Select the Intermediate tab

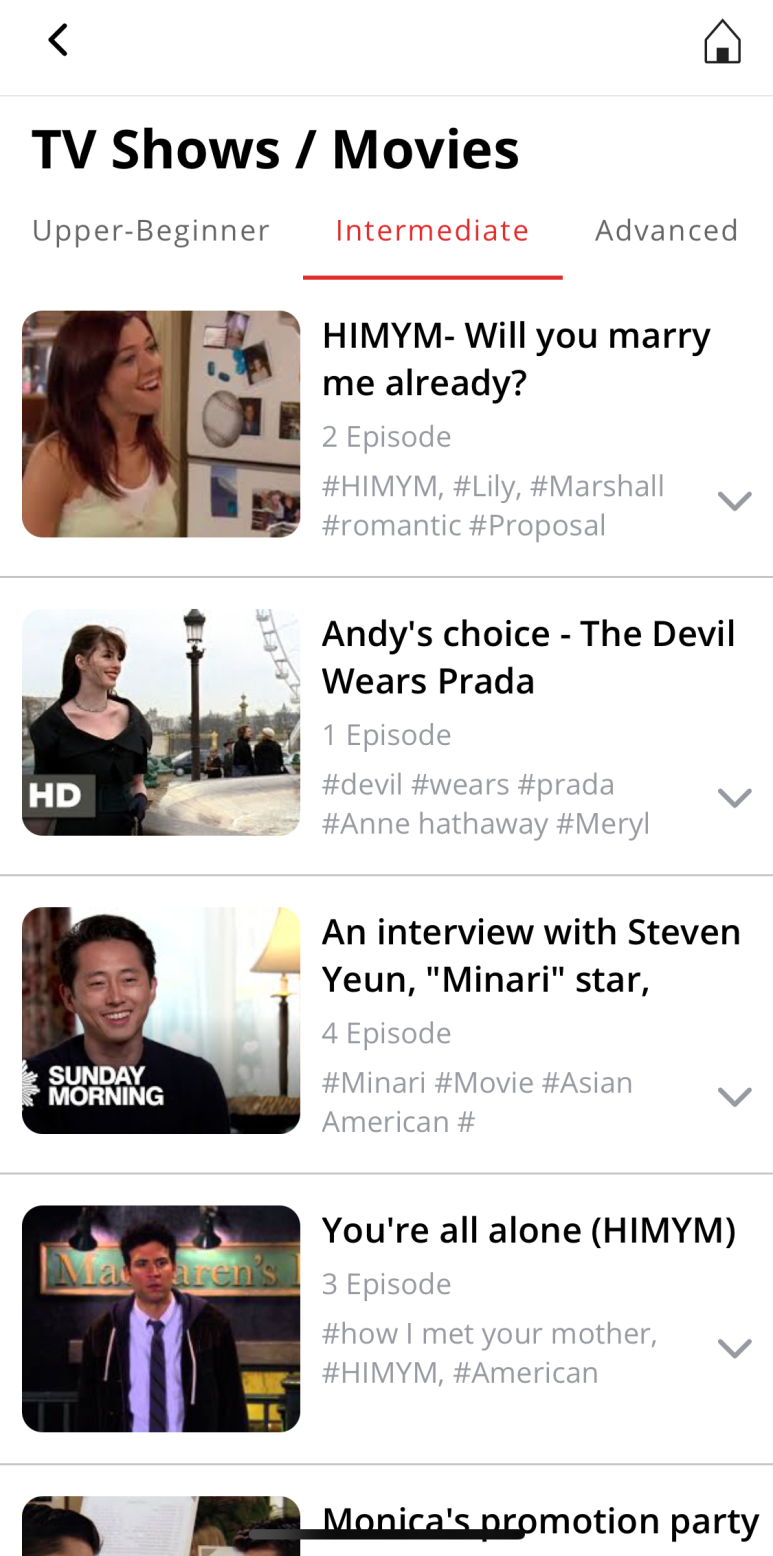pos(432,231)
